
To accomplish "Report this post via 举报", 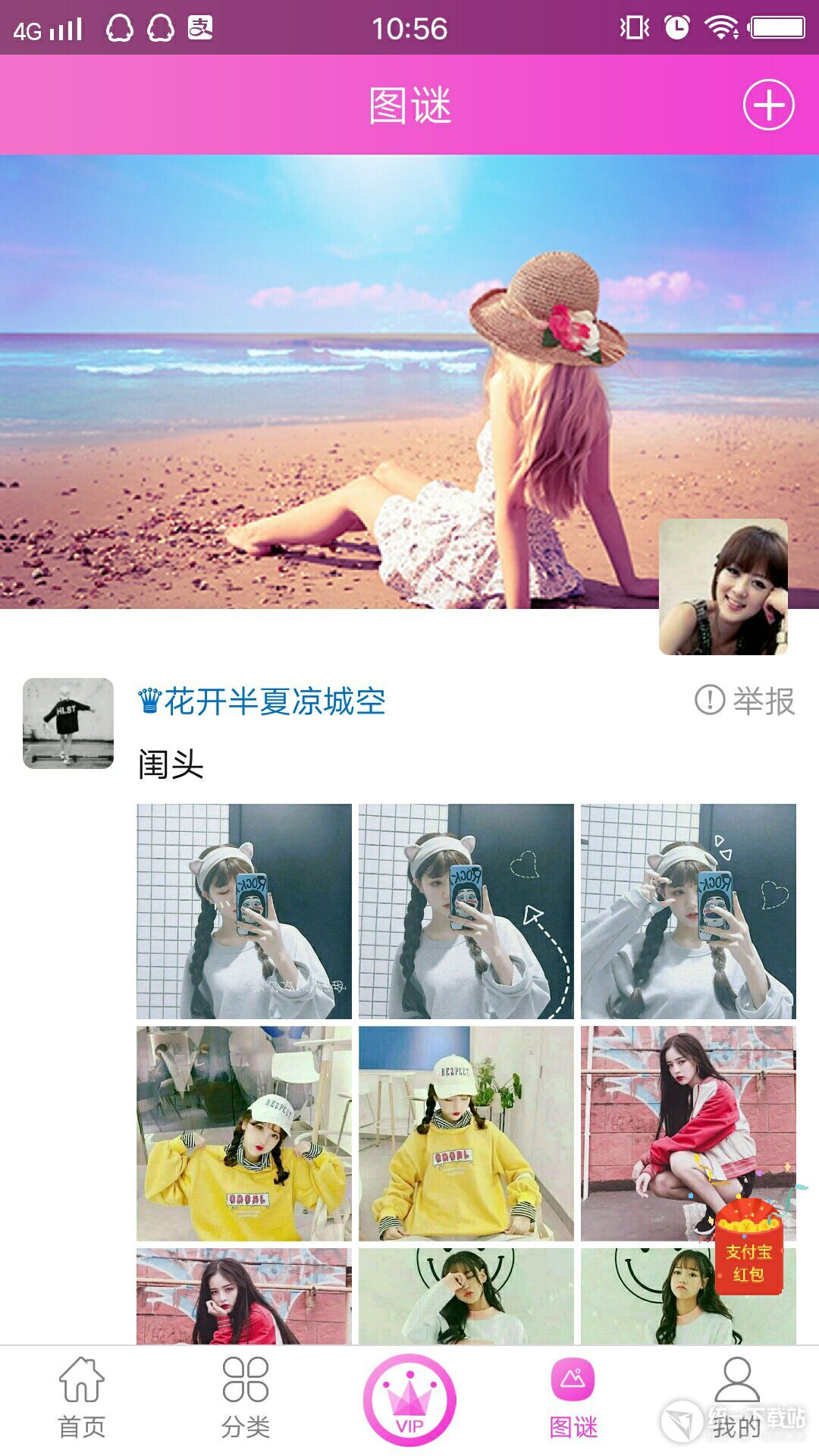I will [x=745, y=701].
